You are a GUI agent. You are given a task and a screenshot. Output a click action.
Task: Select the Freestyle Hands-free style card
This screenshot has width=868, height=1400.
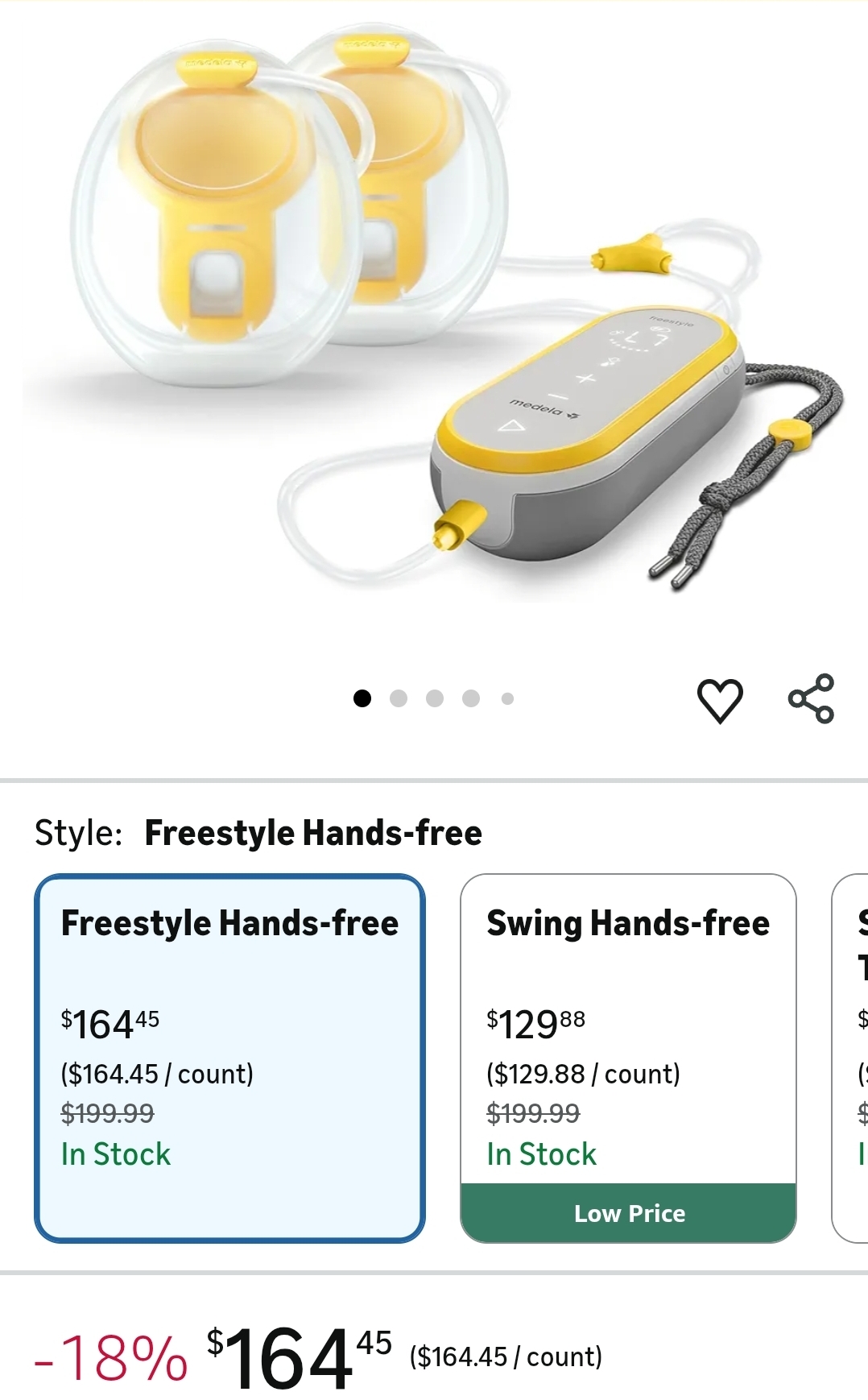tap(229, 1056)
